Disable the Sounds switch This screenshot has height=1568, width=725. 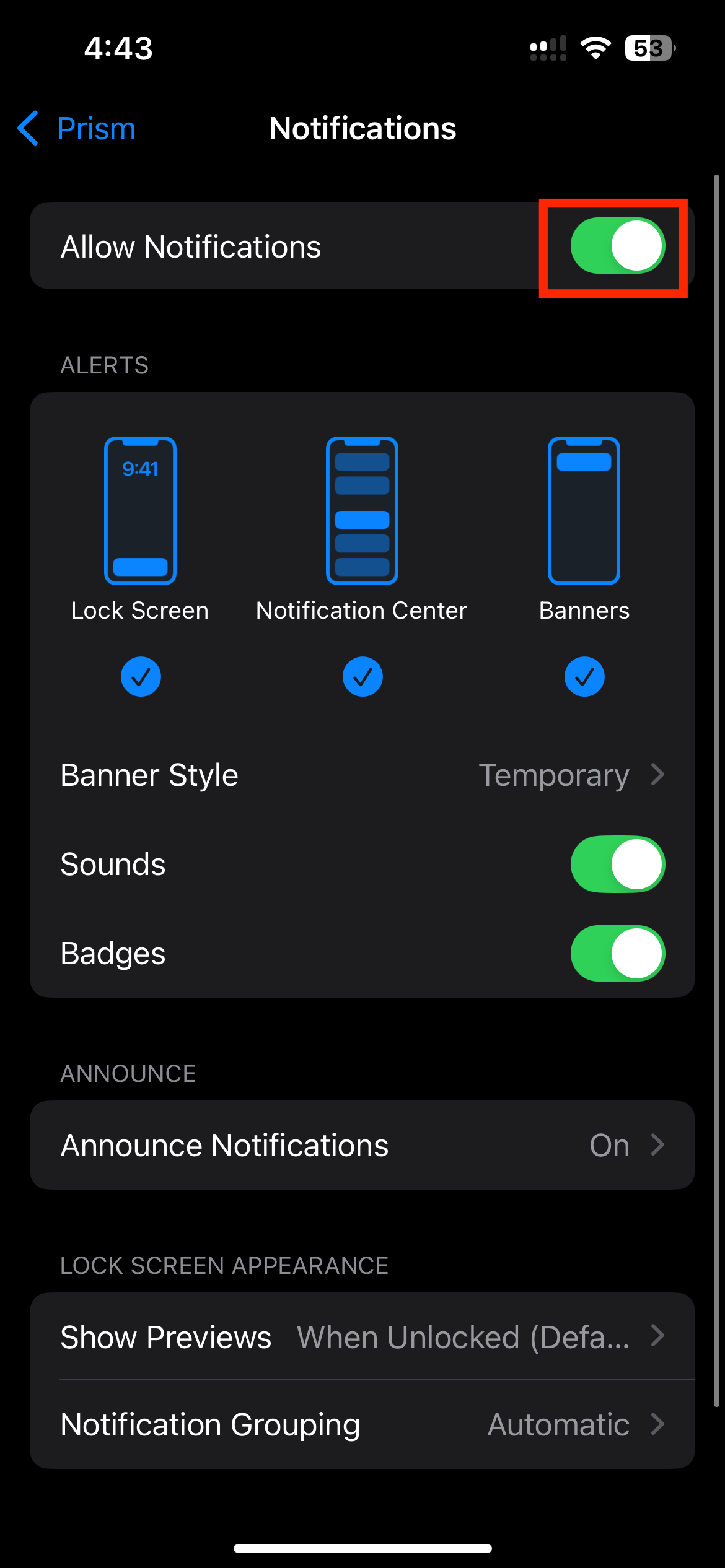click(x=617, y=864)
